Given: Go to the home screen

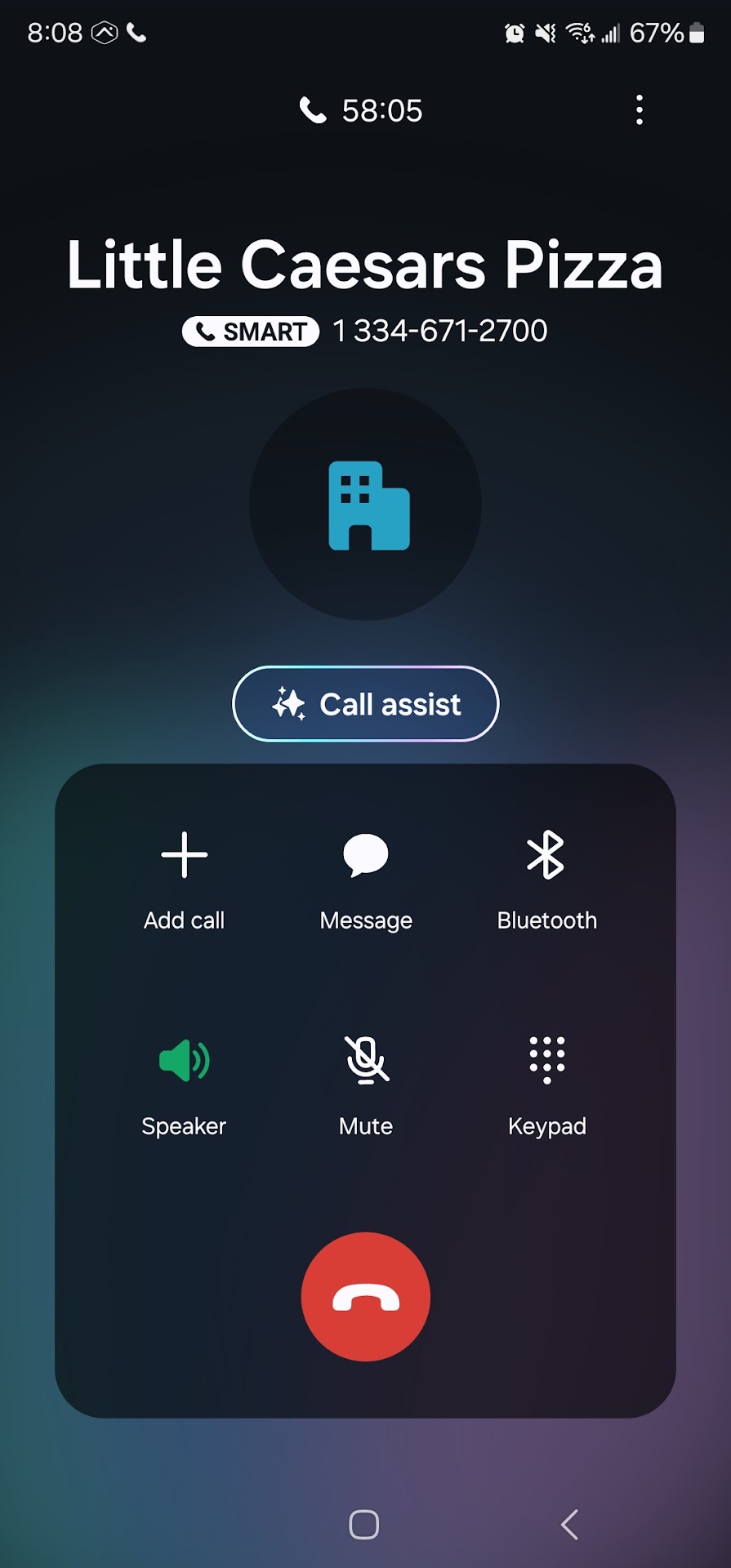Looking at the screenshot, I should click(364, 1524).
